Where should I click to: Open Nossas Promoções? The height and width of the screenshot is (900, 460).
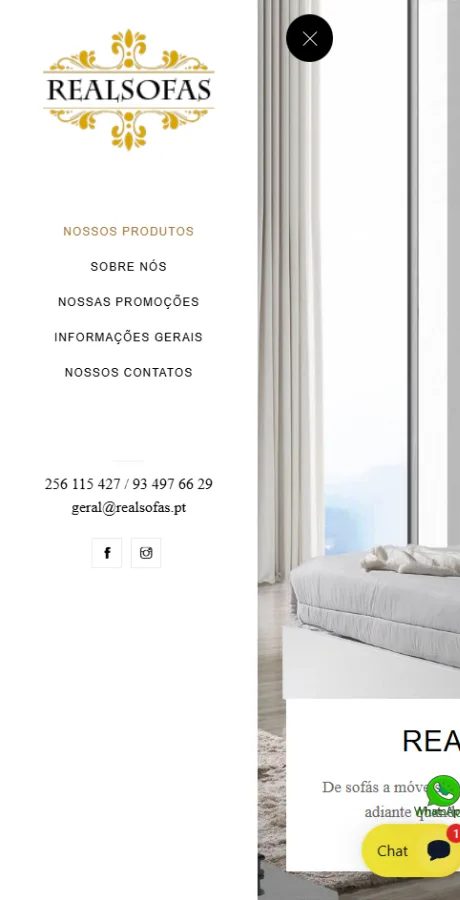coord(129,302)
